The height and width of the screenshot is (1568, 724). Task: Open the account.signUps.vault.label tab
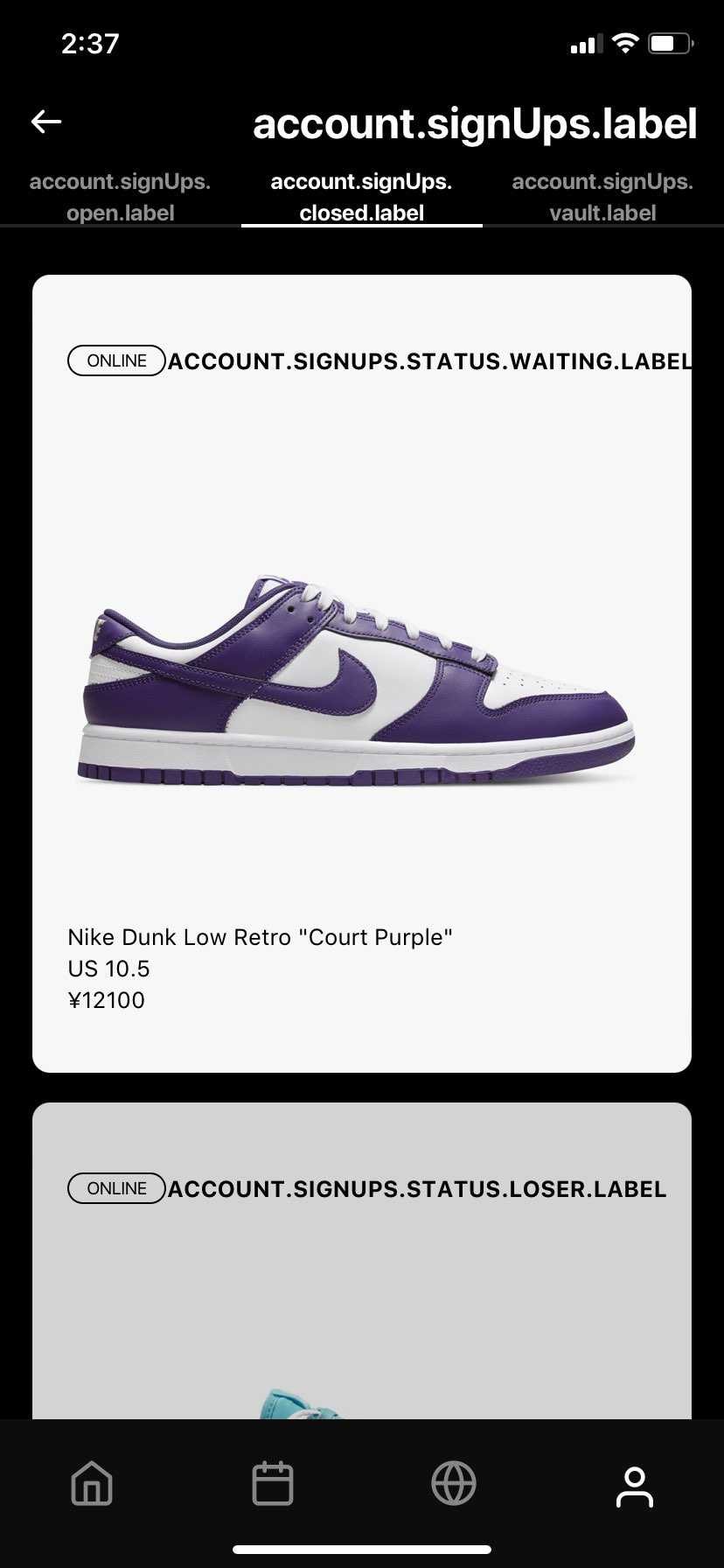coord(602,198)
